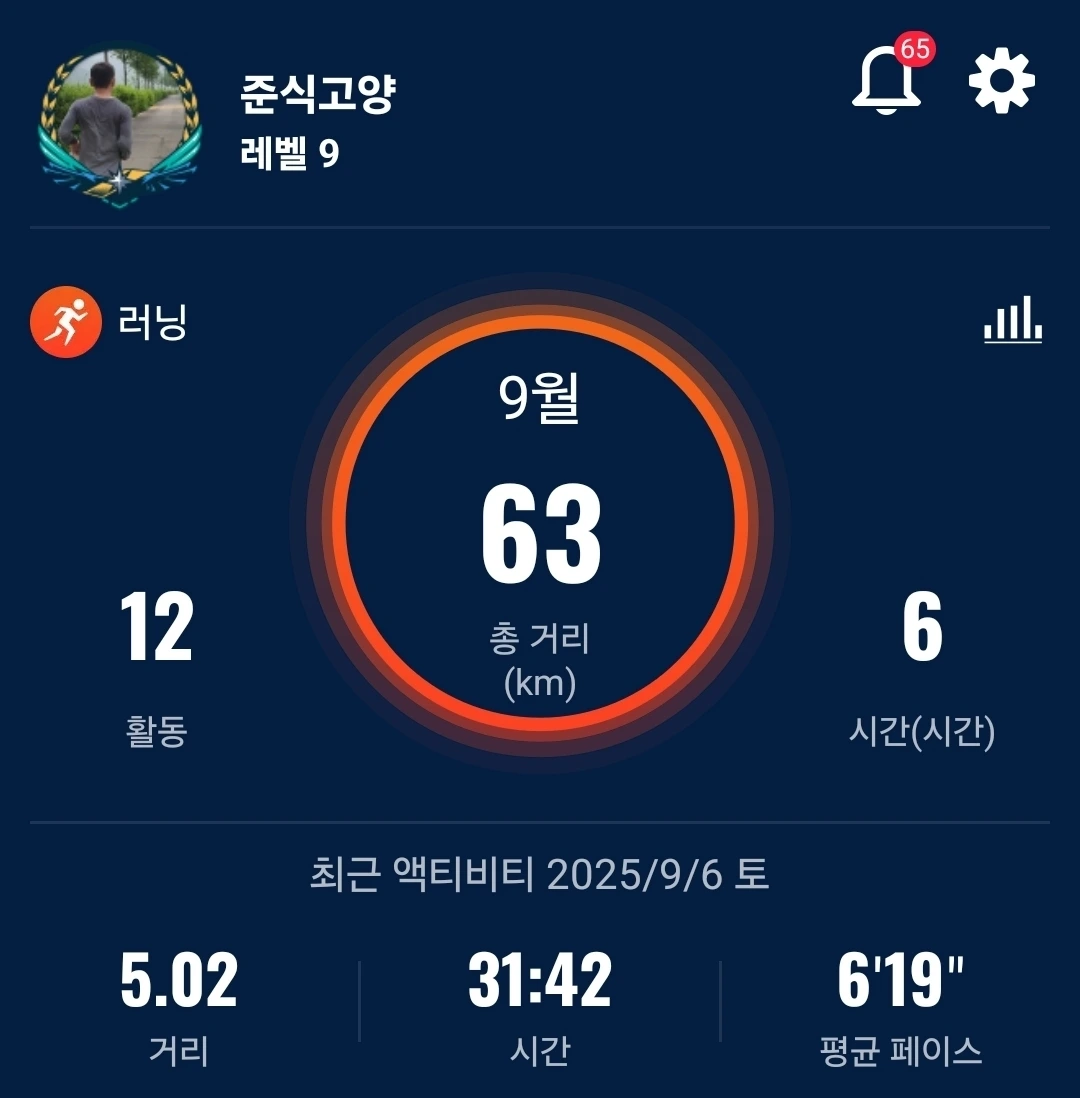This screenshot has height=1098, width=1080.
Task: View the running statistics chart
Action: click(x=1012, y=322)
